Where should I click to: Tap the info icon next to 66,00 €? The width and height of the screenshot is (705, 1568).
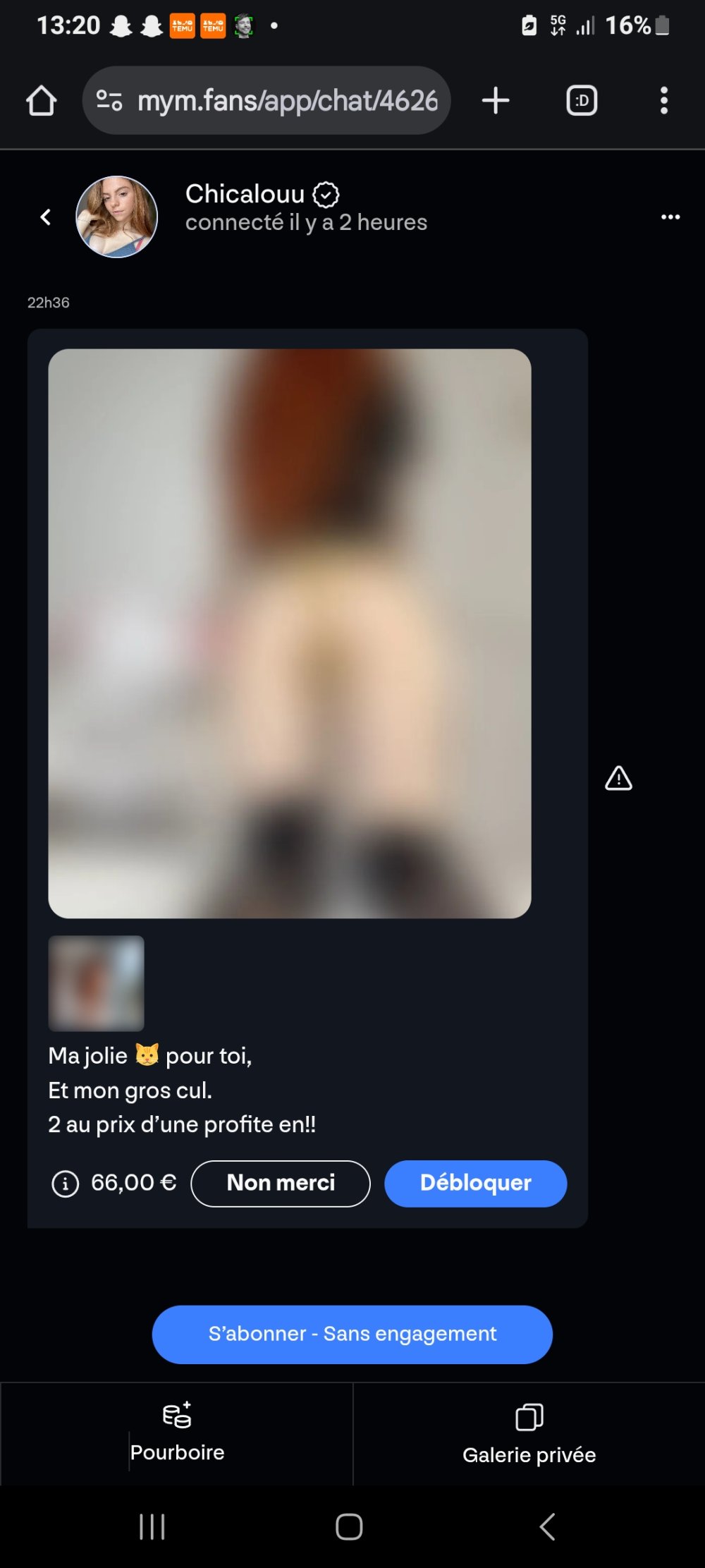(x=66, y=1184)
